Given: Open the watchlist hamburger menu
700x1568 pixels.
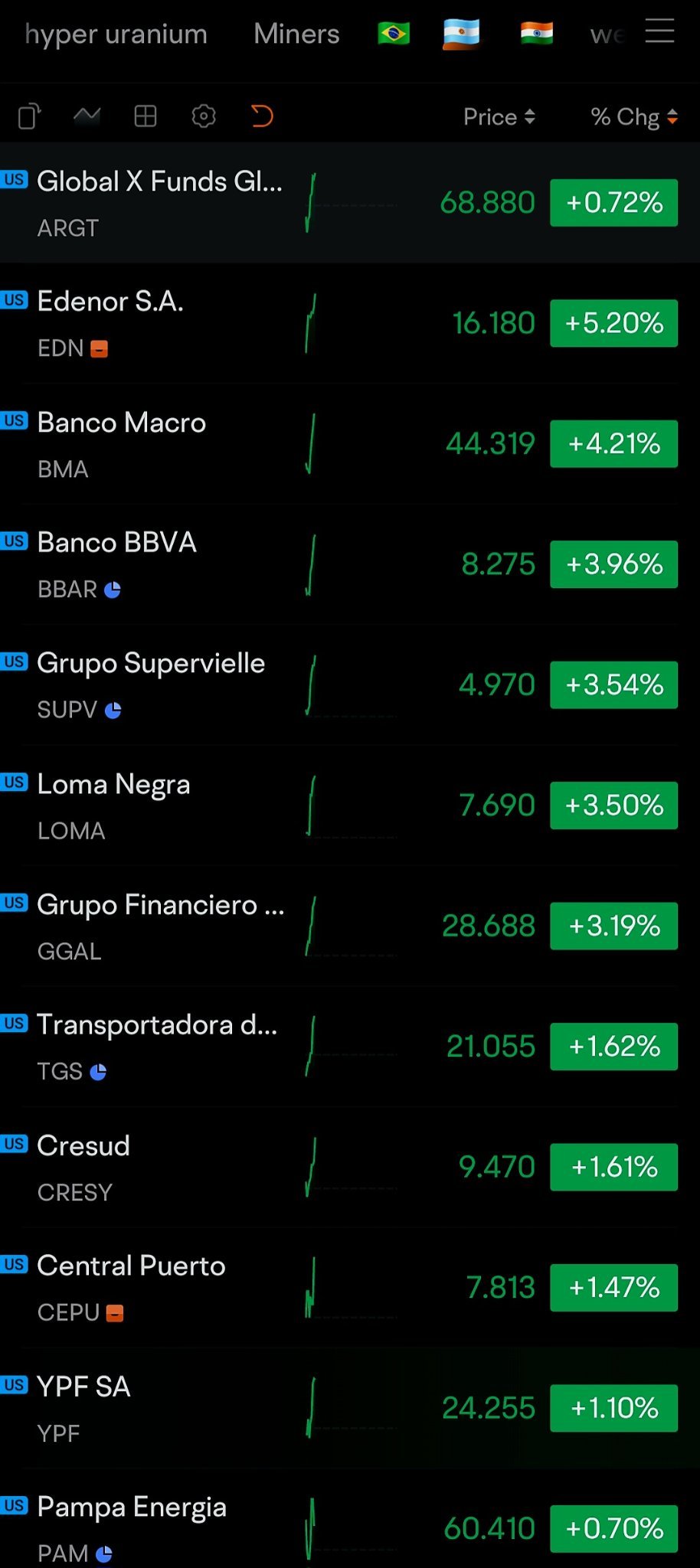Looking at the screenshot, I should click(x=659, y=32).
